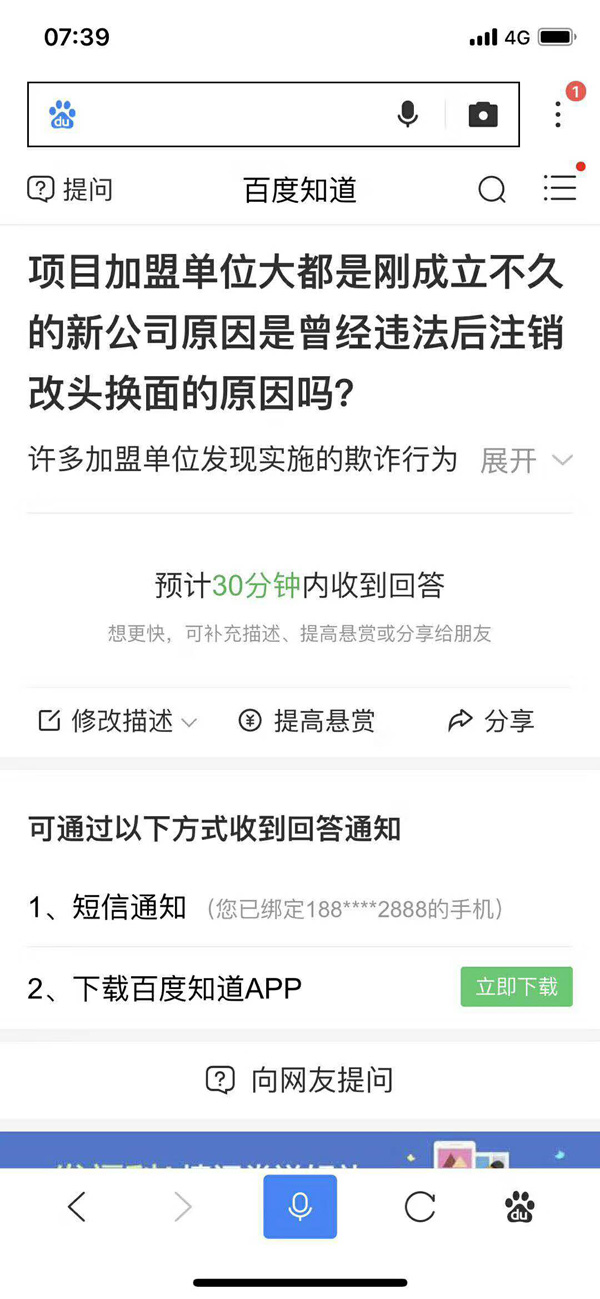
Task: Open the banner advertisement below
Action: coord(300,1150)
